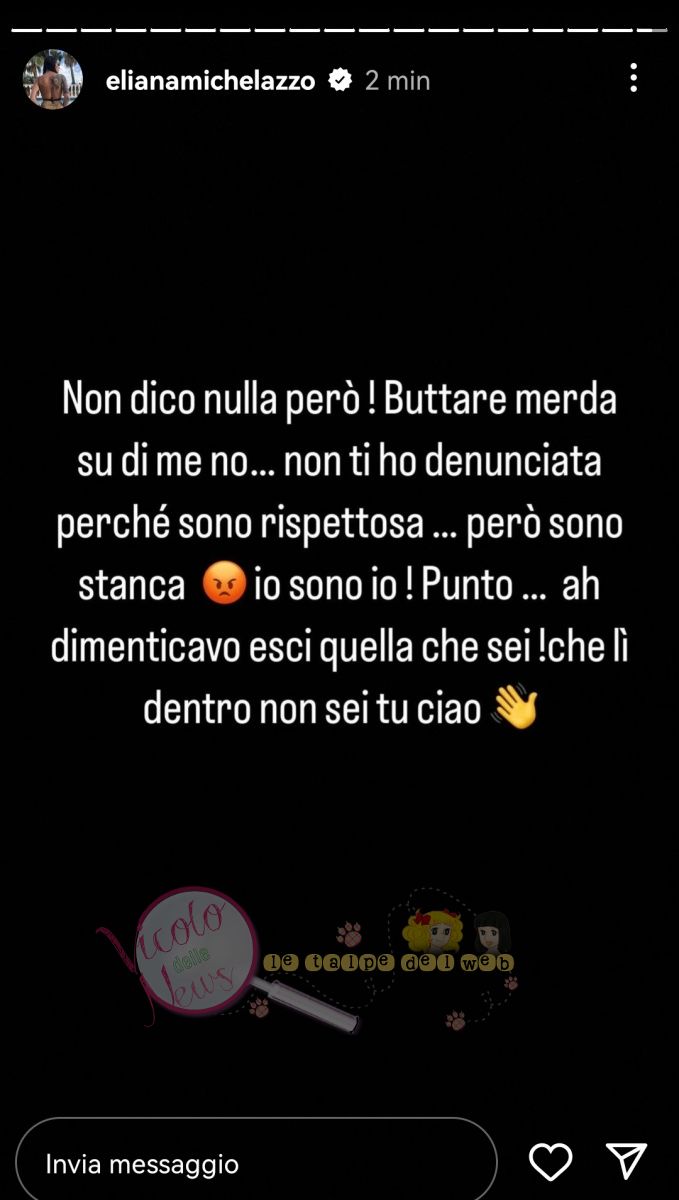This screenshot has height=1200, width=679.
Task: Tap the Invia messaggio reply field
Action: [x=256, y=1164]
